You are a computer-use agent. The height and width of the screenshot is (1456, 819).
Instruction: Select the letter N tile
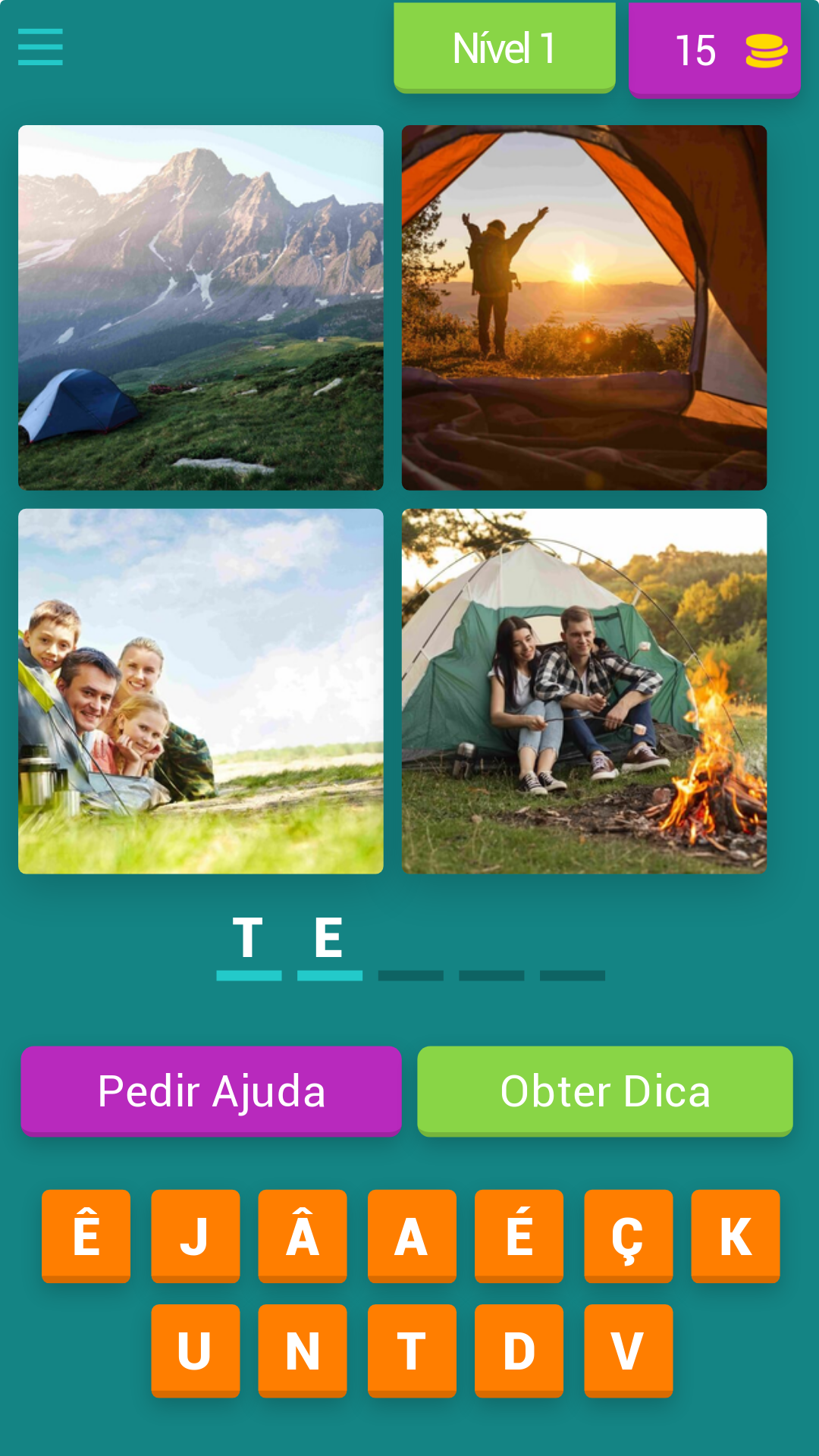coord(302,1350)
